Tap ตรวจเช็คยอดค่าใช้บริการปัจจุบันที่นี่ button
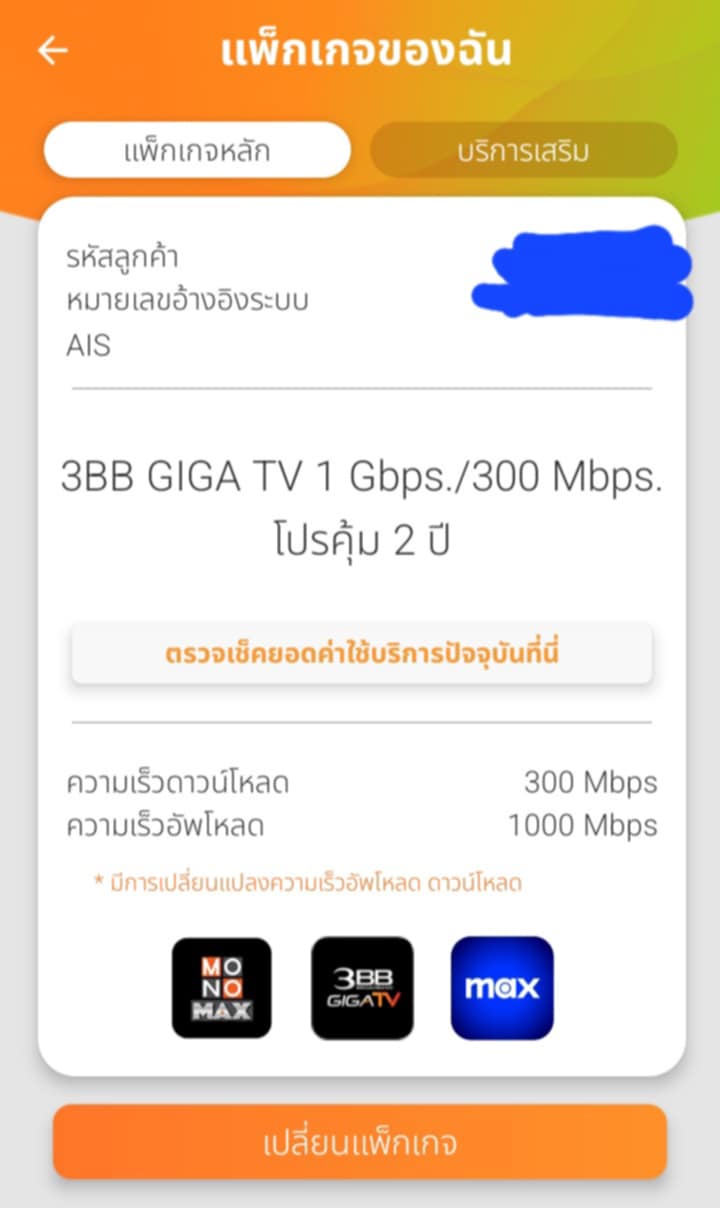720x1208 pixels. point(361,654)
